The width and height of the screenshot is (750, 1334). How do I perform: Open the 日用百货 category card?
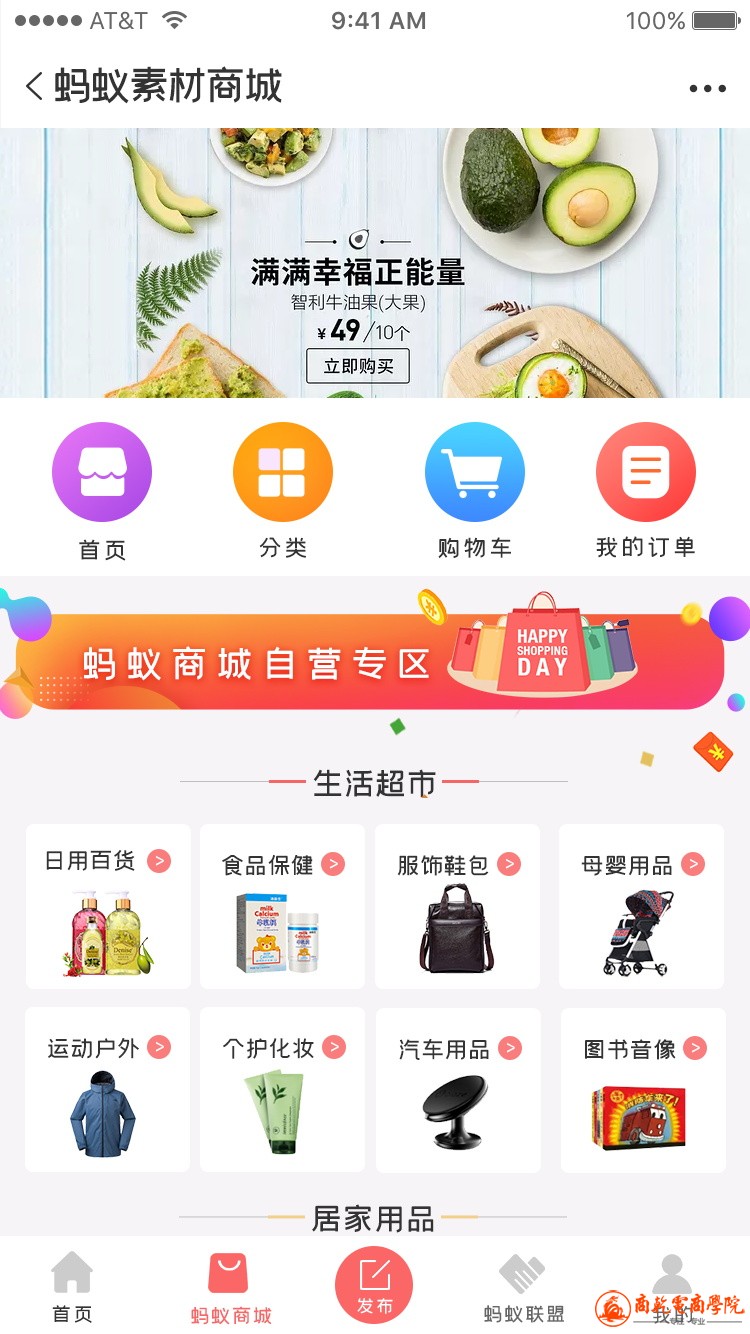tap(108, 906)
